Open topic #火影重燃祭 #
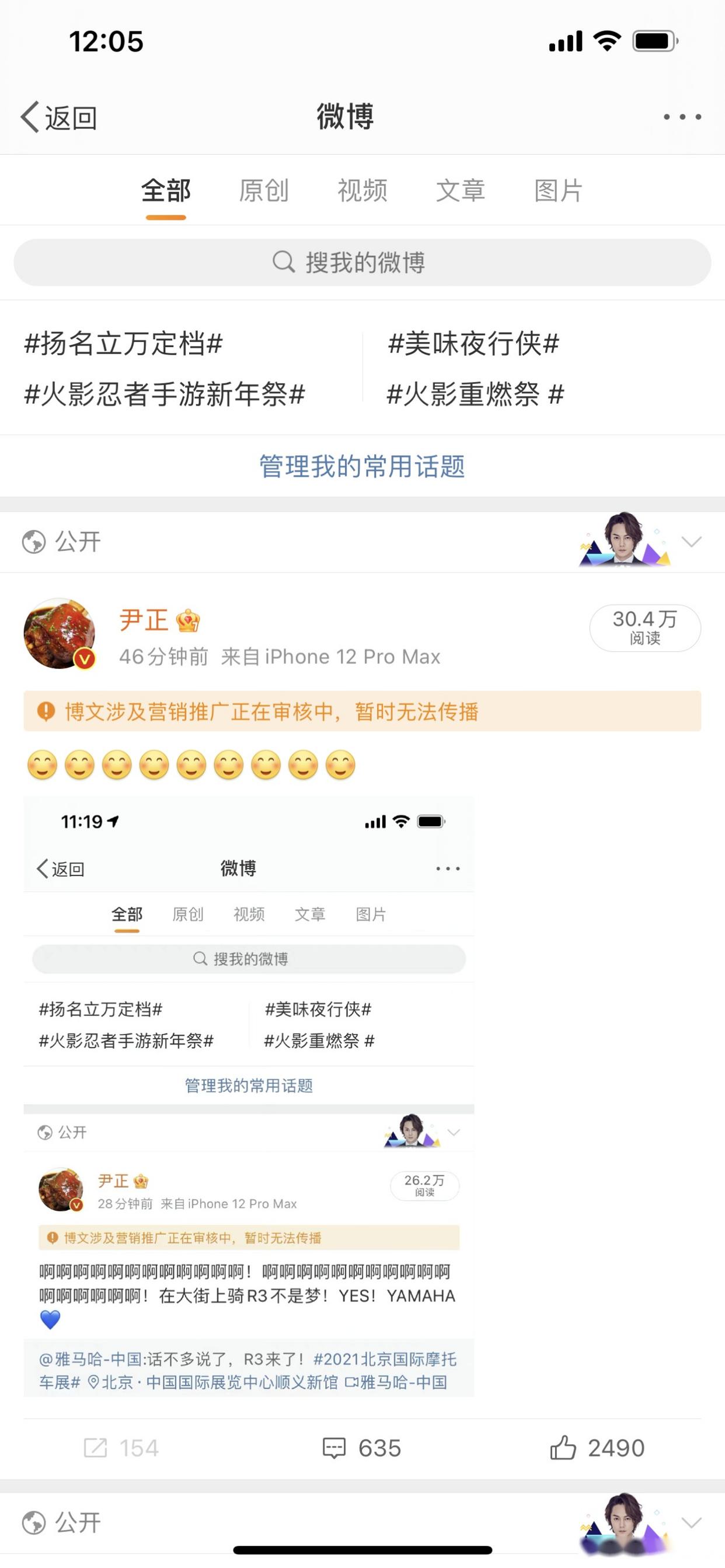The height and width of the screenshot is (1568, 725). click(x=475, y=394)
